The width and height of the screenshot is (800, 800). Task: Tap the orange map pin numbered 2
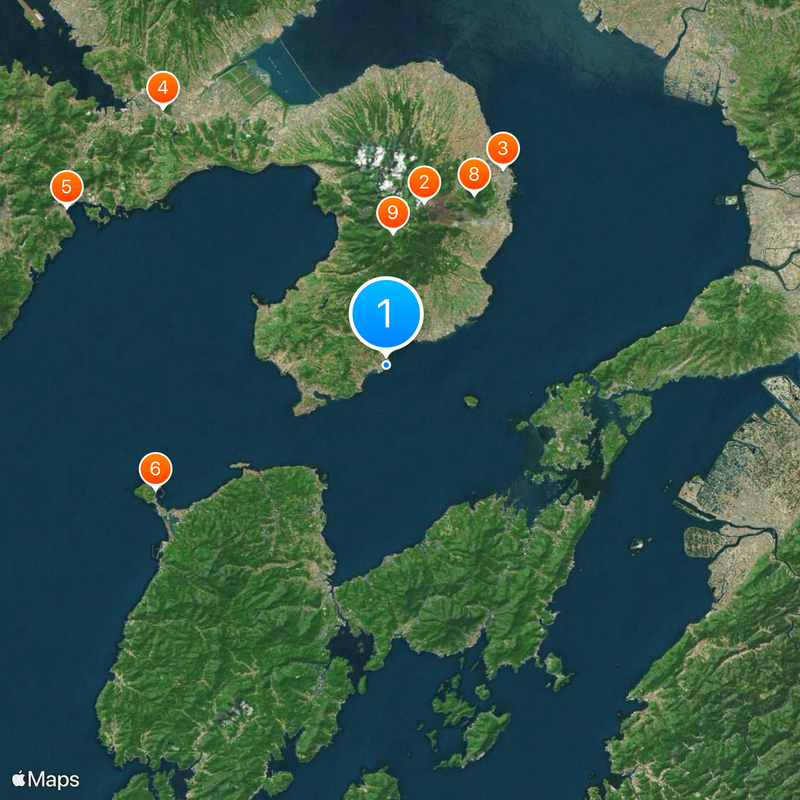click(424, 183)
